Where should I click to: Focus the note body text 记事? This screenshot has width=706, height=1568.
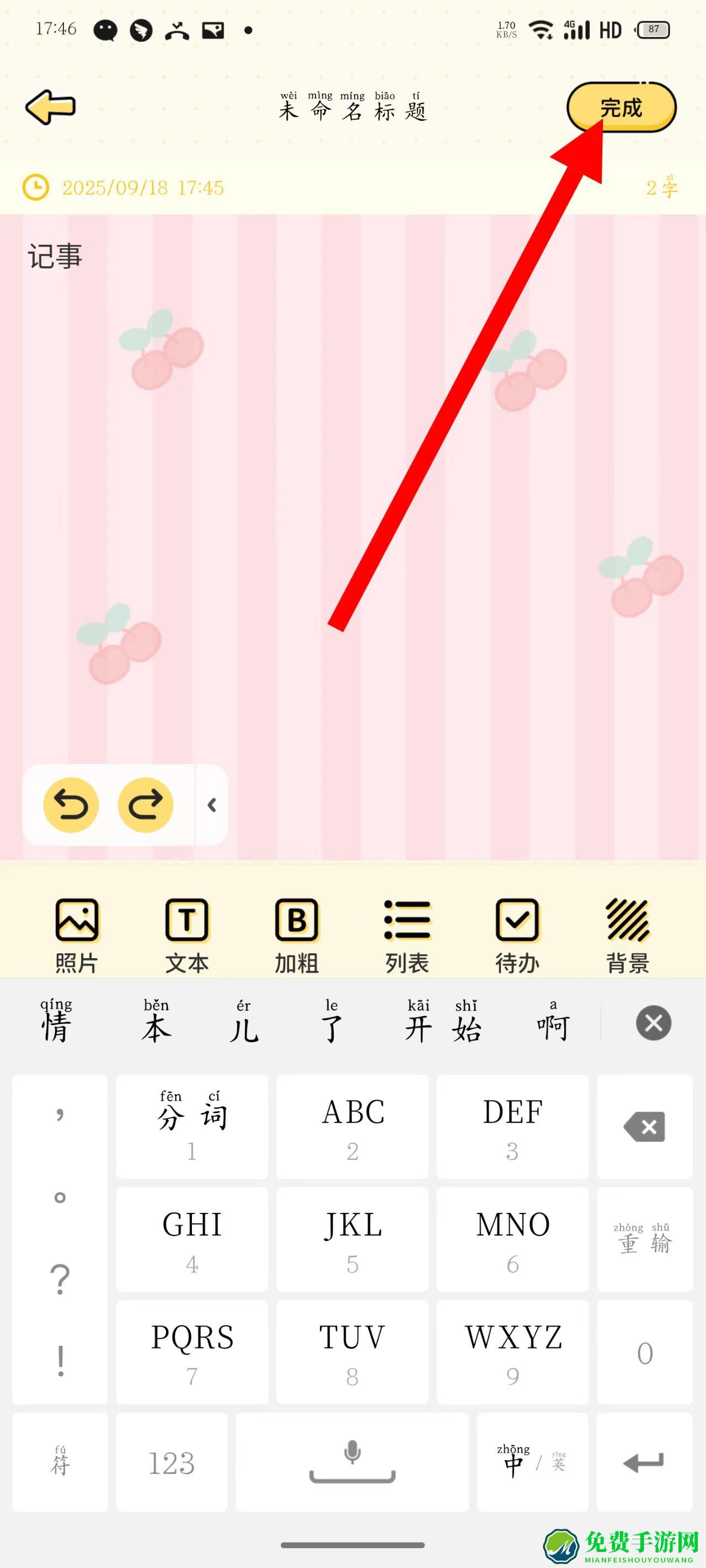56,256
